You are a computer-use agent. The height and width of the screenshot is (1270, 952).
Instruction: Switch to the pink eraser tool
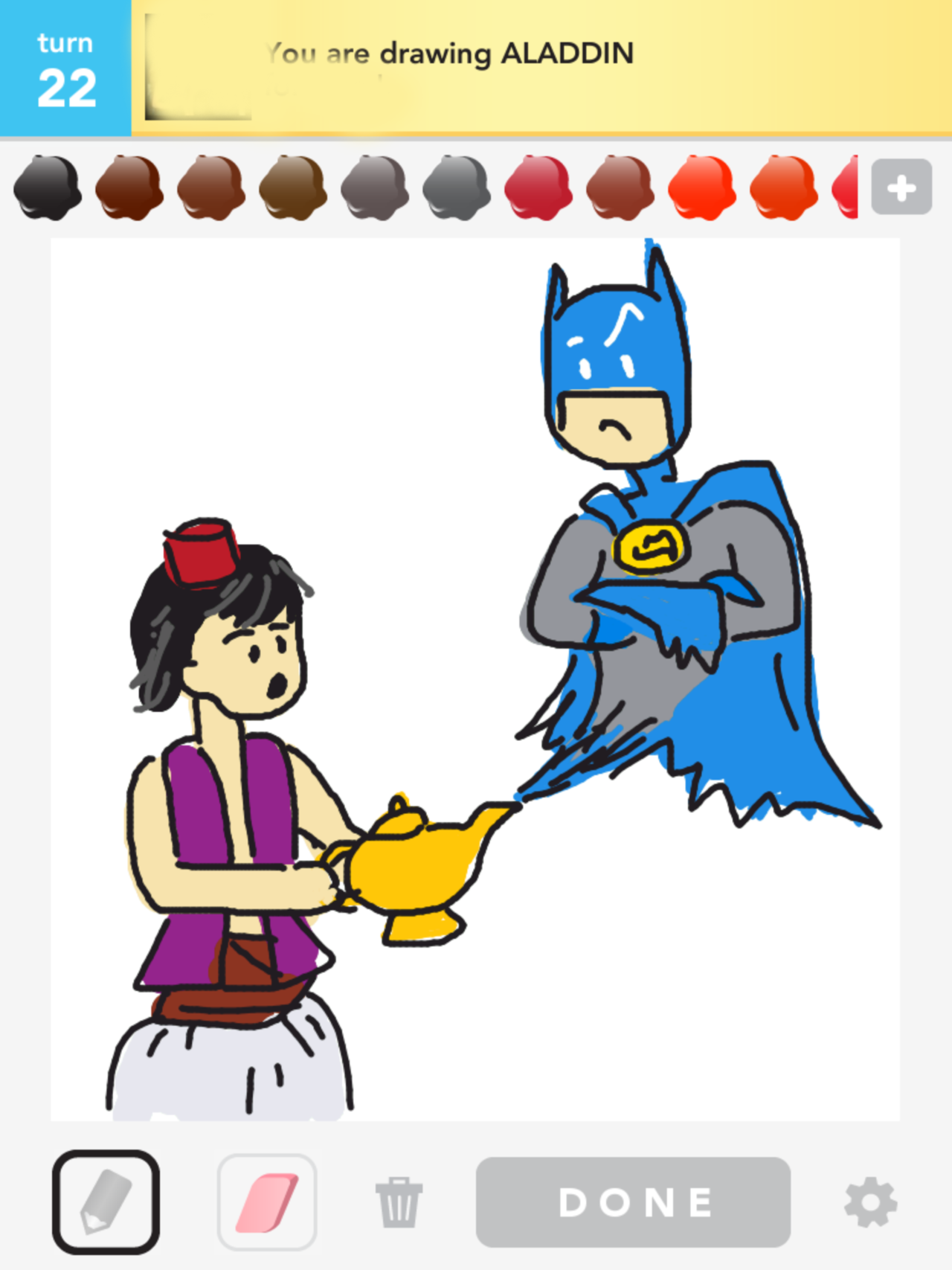(267, 1202)
